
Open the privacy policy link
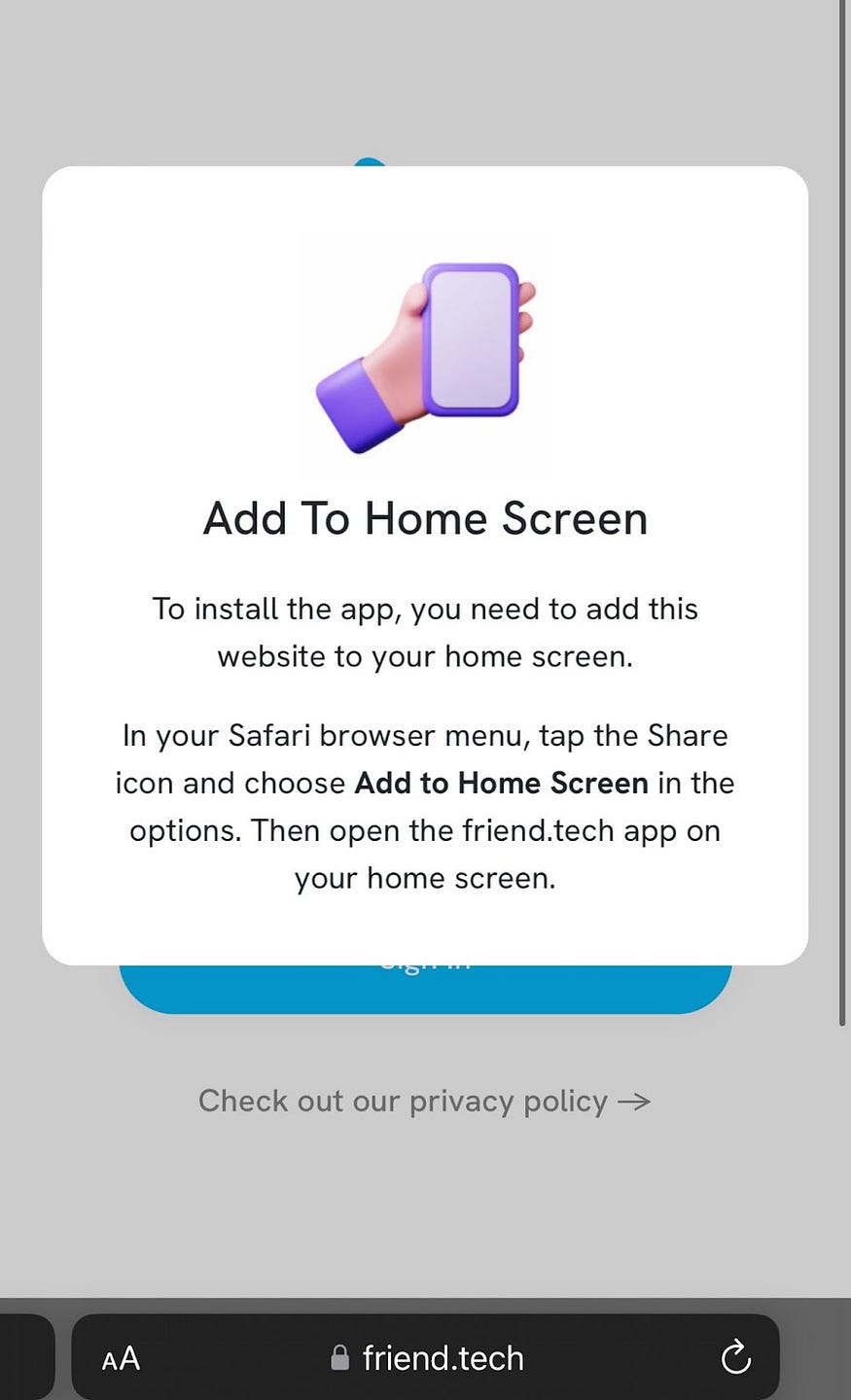424,1102
